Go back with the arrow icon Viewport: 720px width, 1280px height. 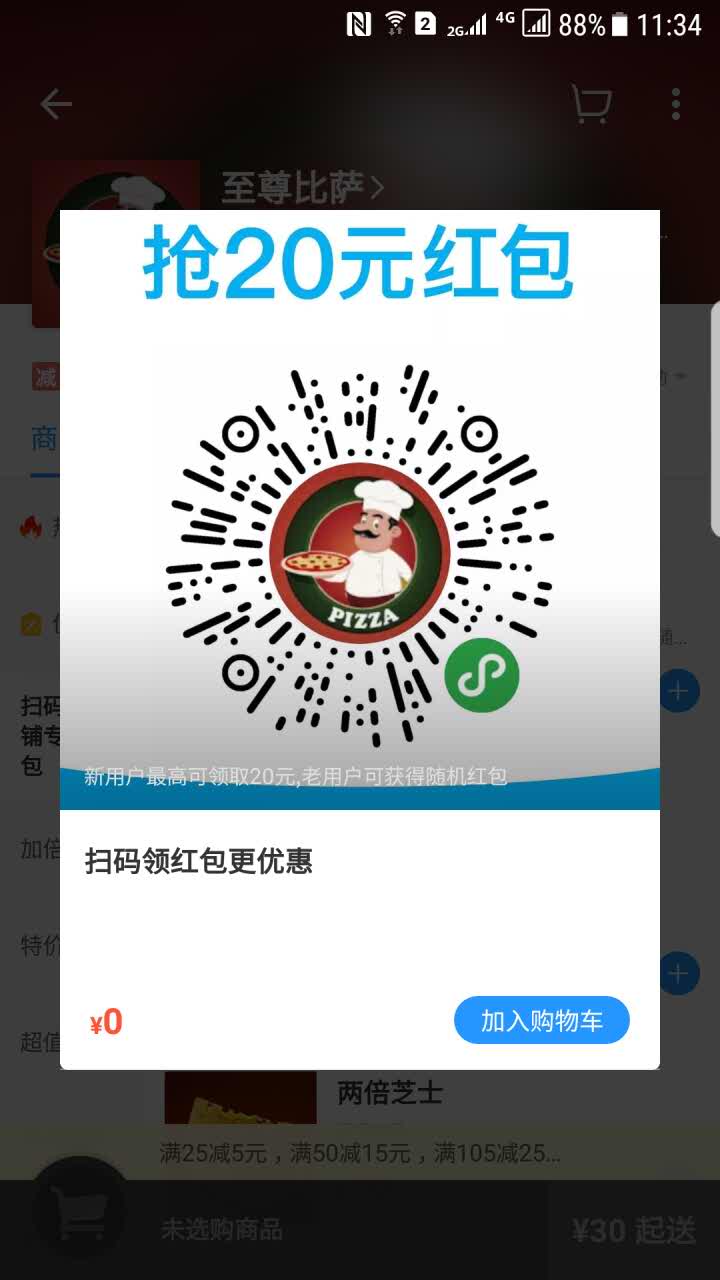[56, 104]
